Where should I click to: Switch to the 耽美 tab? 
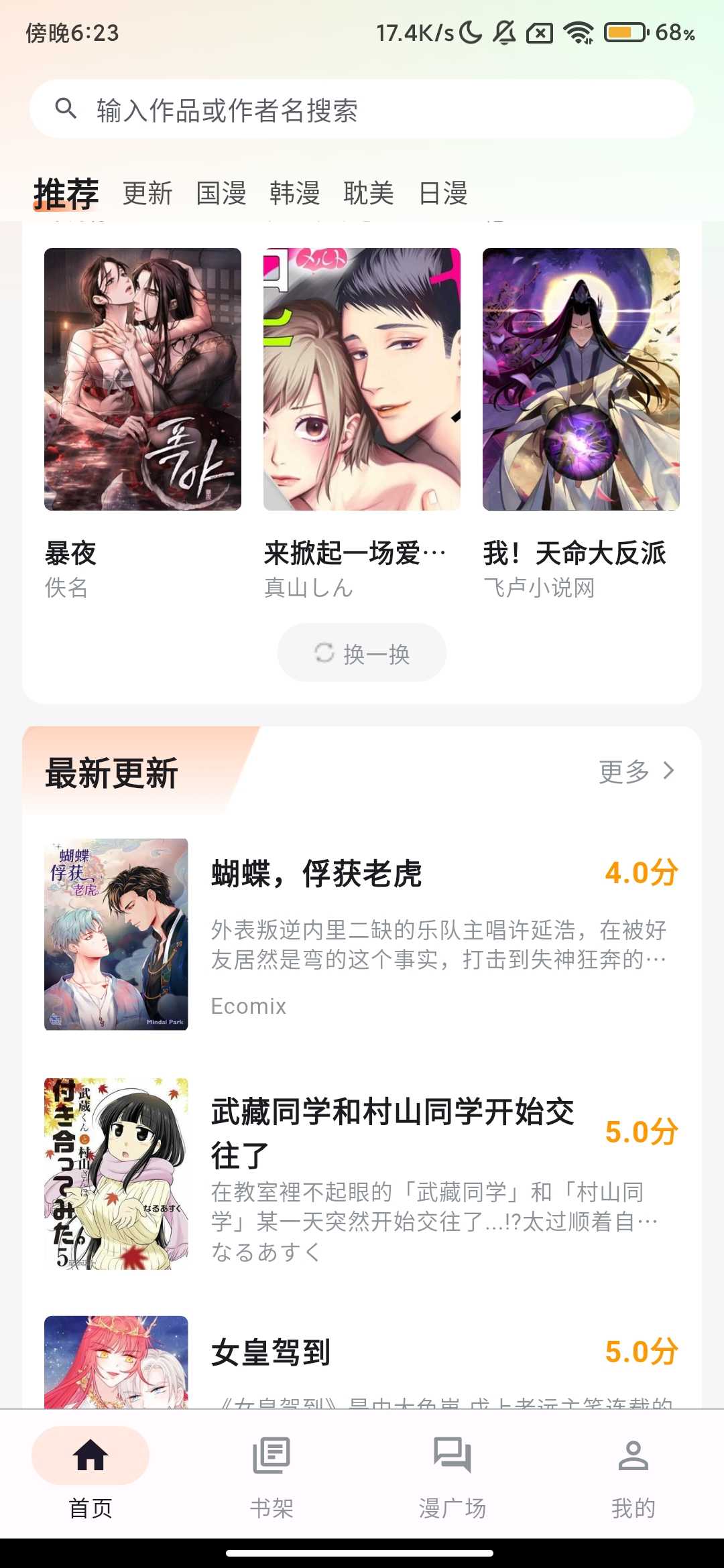(x=369, y=194)
